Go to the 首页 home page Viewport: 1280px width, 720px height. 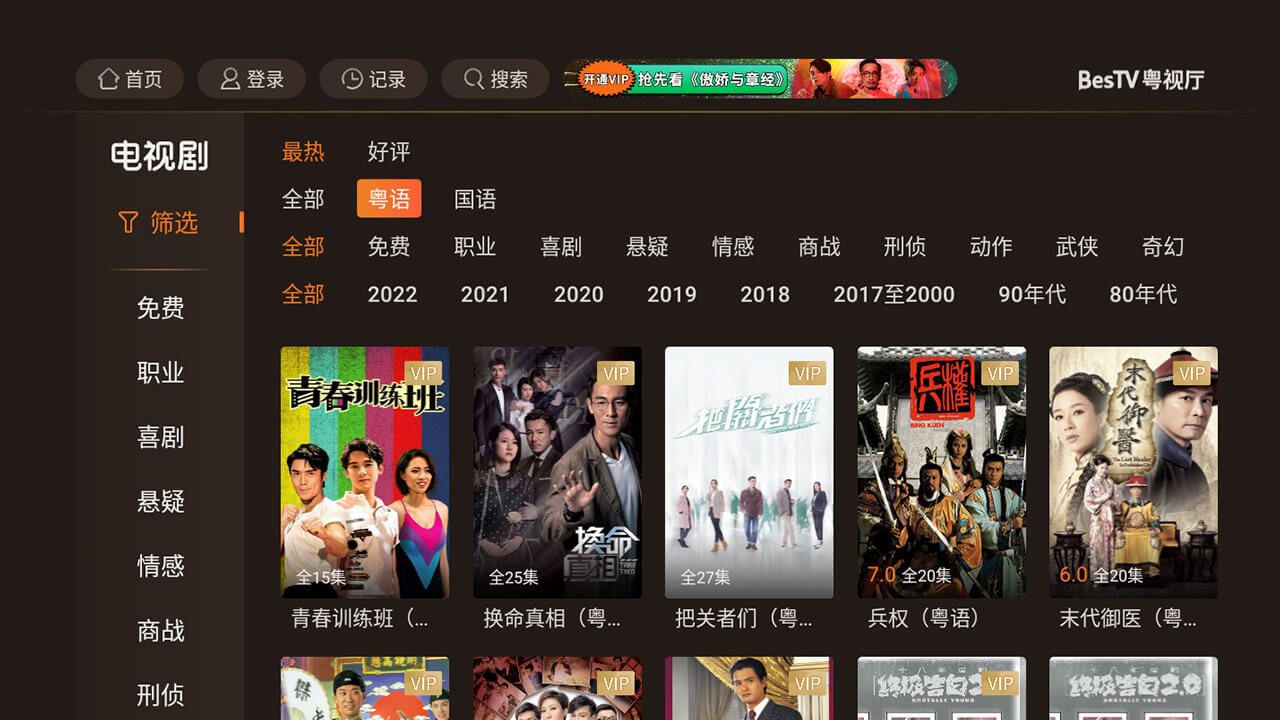(130, 79)
